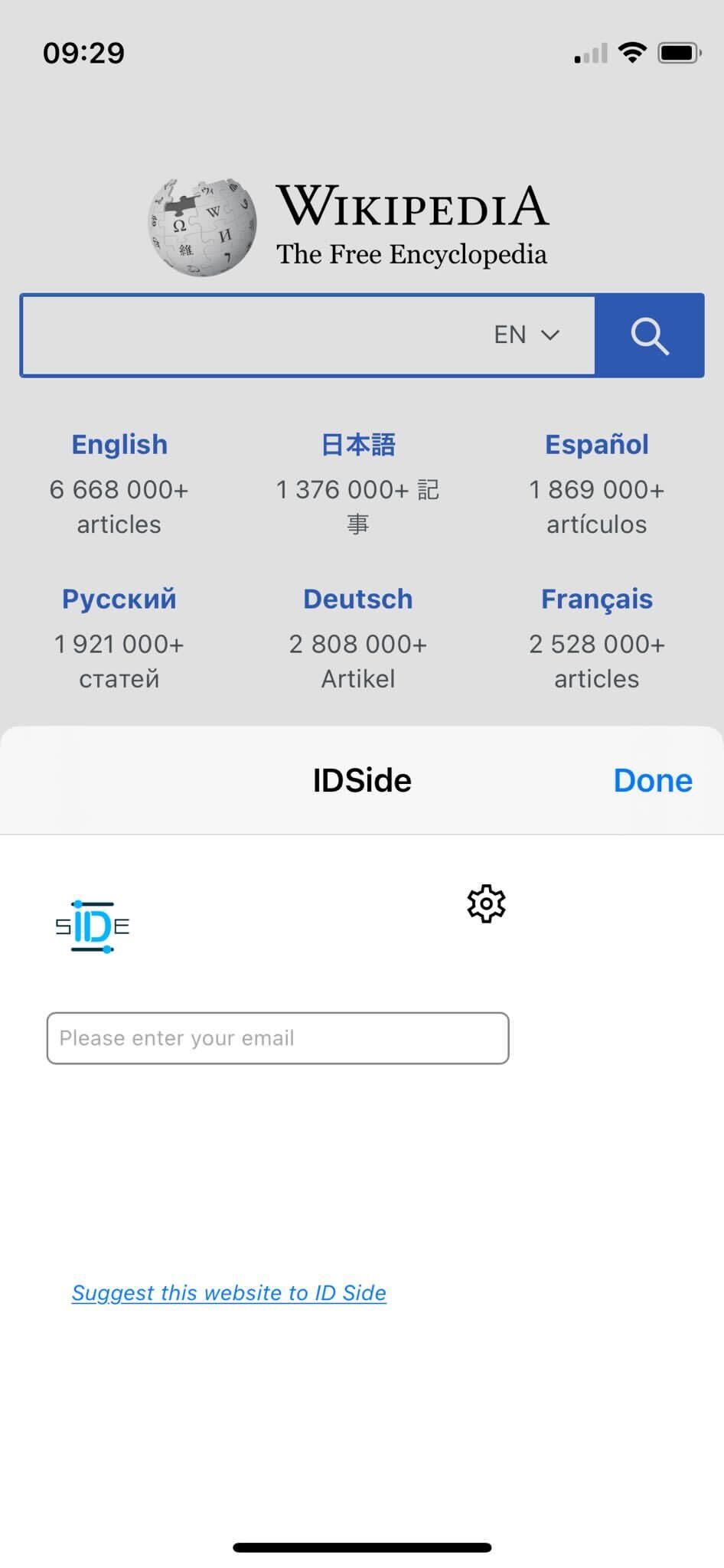This screenshot has height=1568, width=724.
Task: Tap the blue search magnifier button
Action: pyautogui.click(x=650, y=335)
